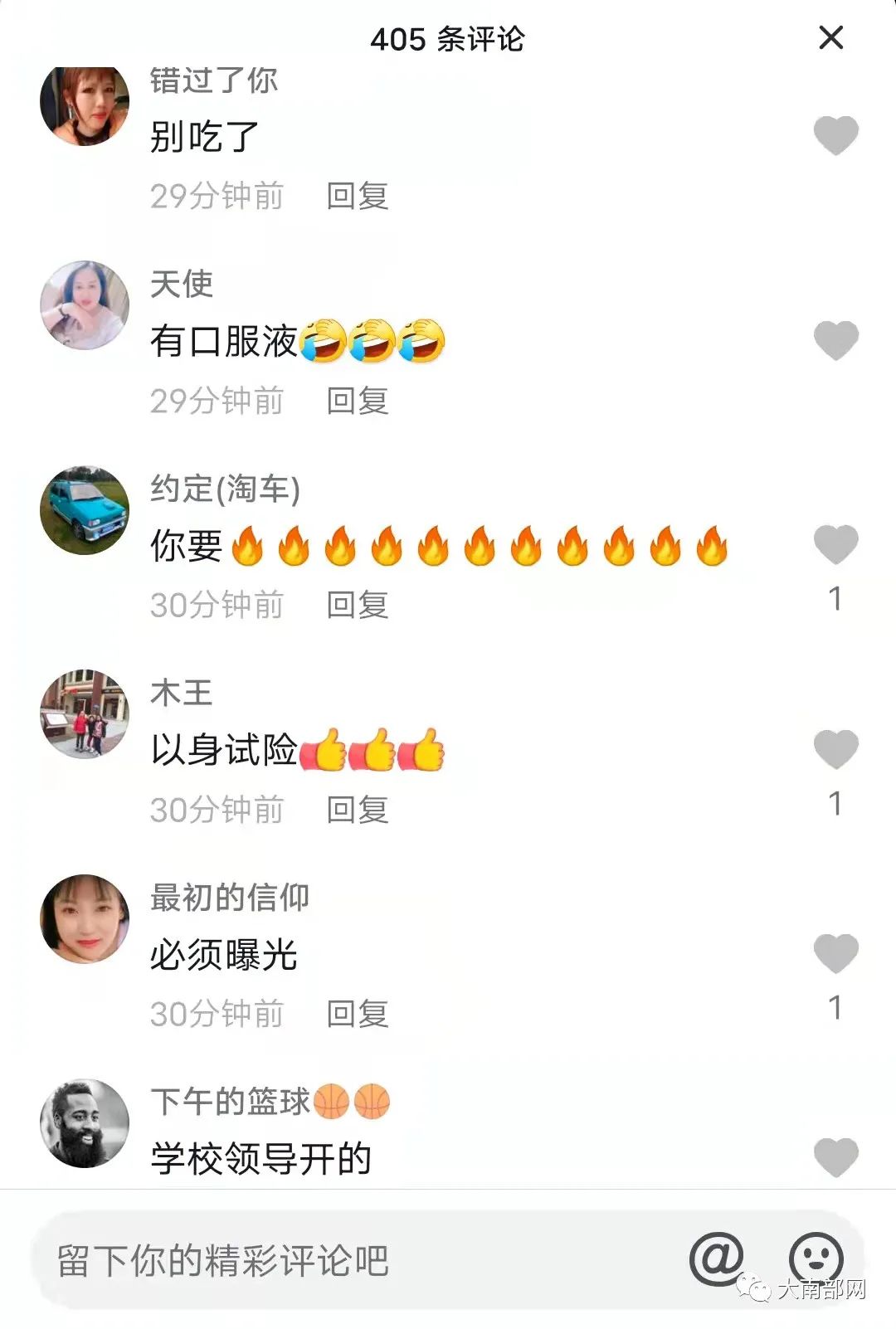Reply to the comment "别吃了"
The height and width of the screenshot is (1329, 896).
(358, 197)
